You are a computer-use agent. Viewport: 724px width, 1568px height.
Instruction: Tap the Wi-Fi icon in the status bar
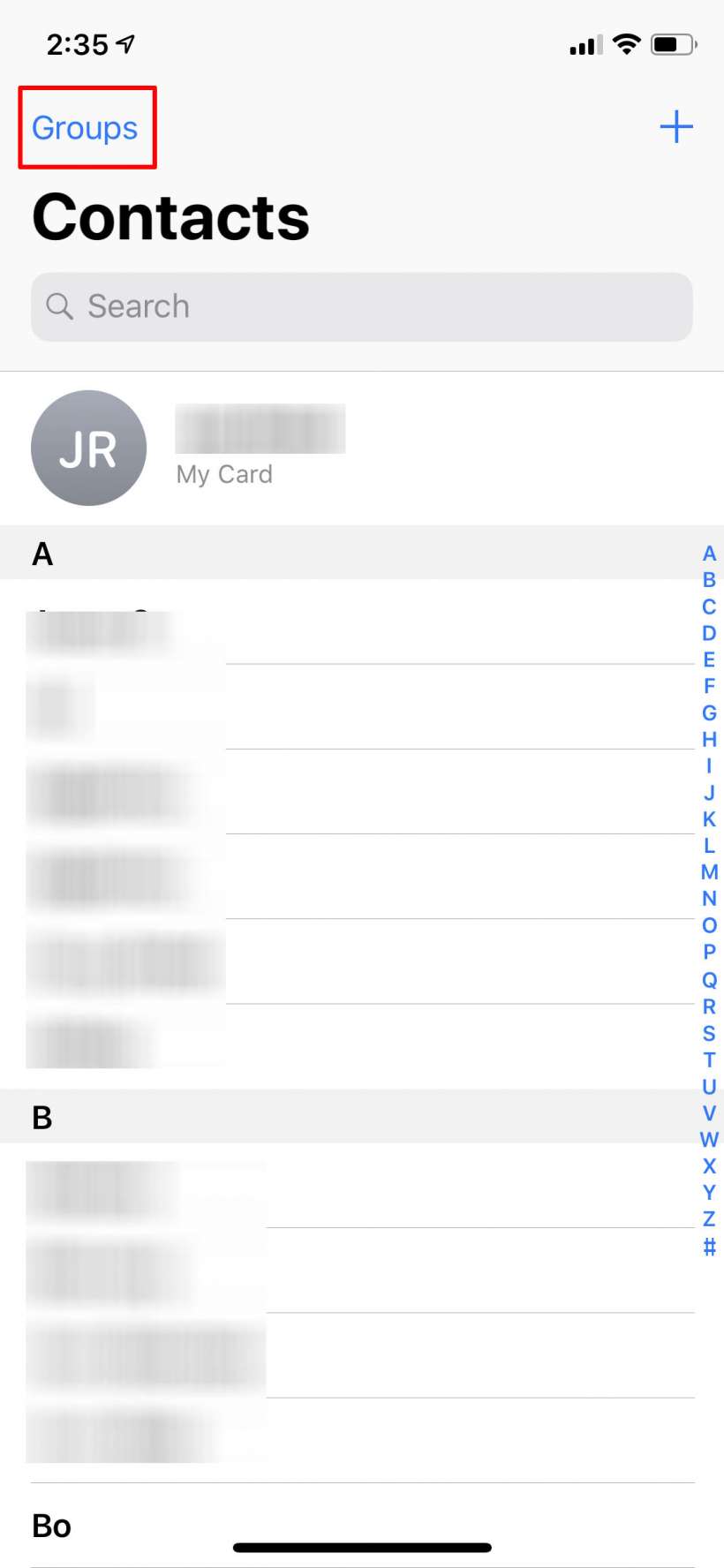[x=626, y=42]
